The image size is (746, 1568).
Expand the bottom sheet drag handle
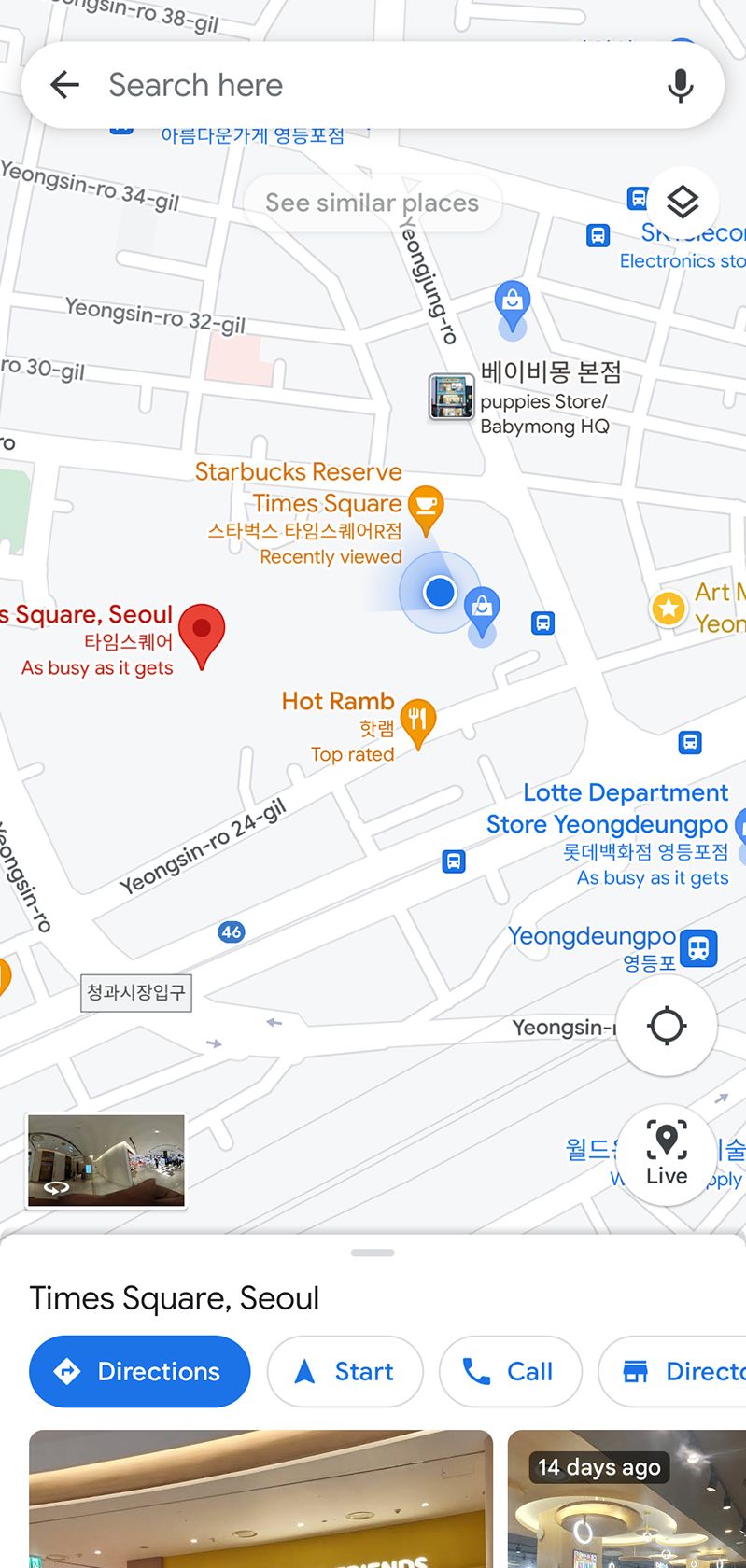pyautogui.click(x=373, y=1253)
